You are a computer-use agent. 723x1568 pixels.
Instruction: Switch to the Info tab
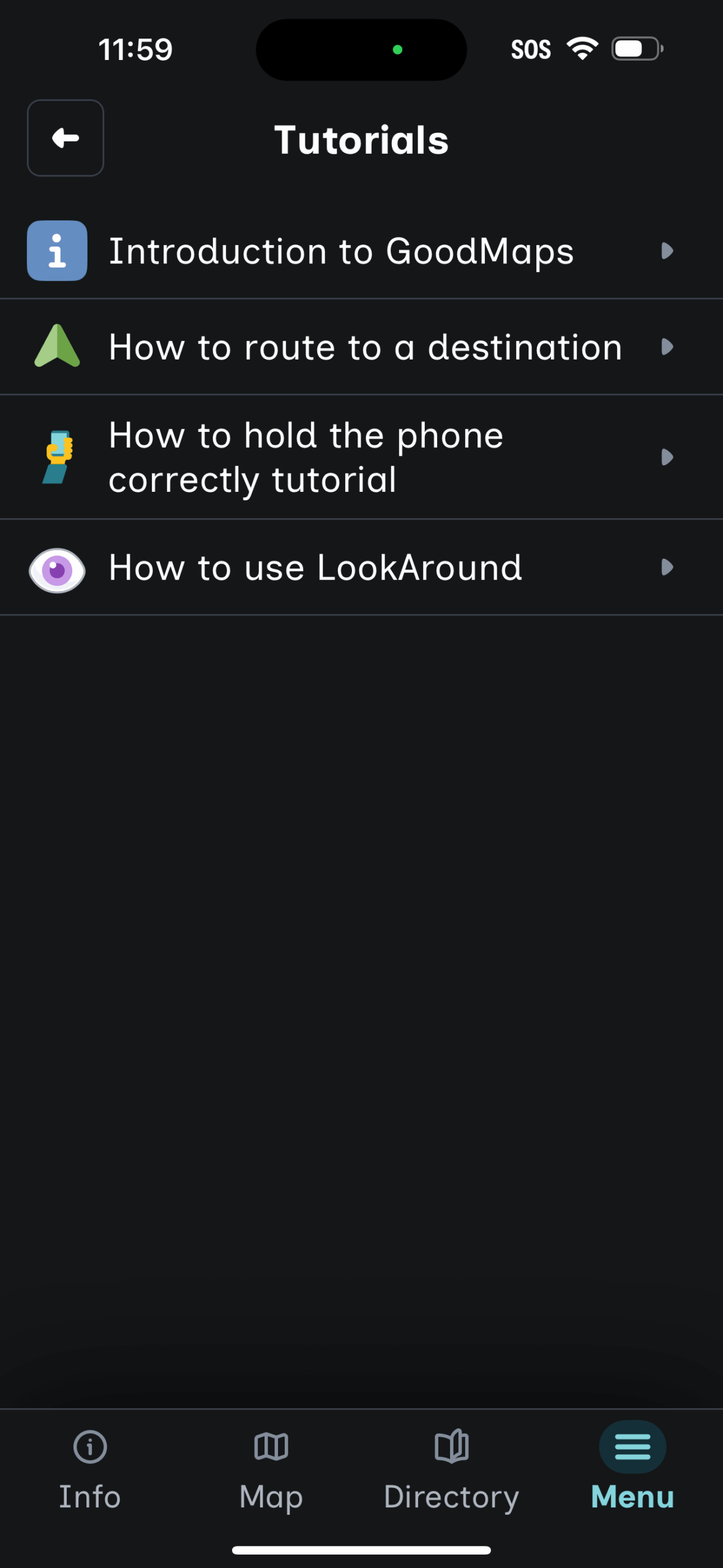(90, 1470)
